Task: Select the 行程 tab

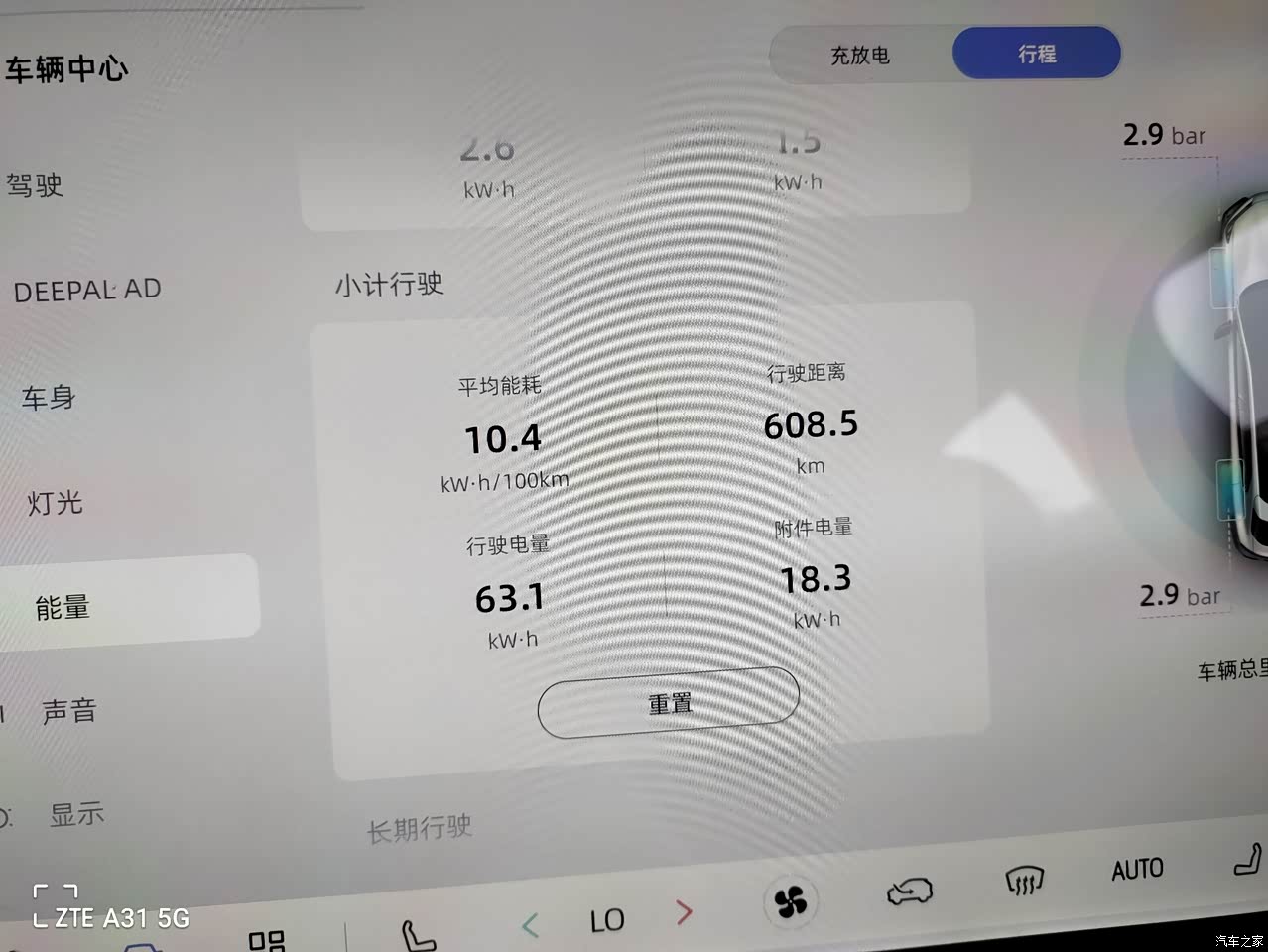Action: [x=1036, y=55]
